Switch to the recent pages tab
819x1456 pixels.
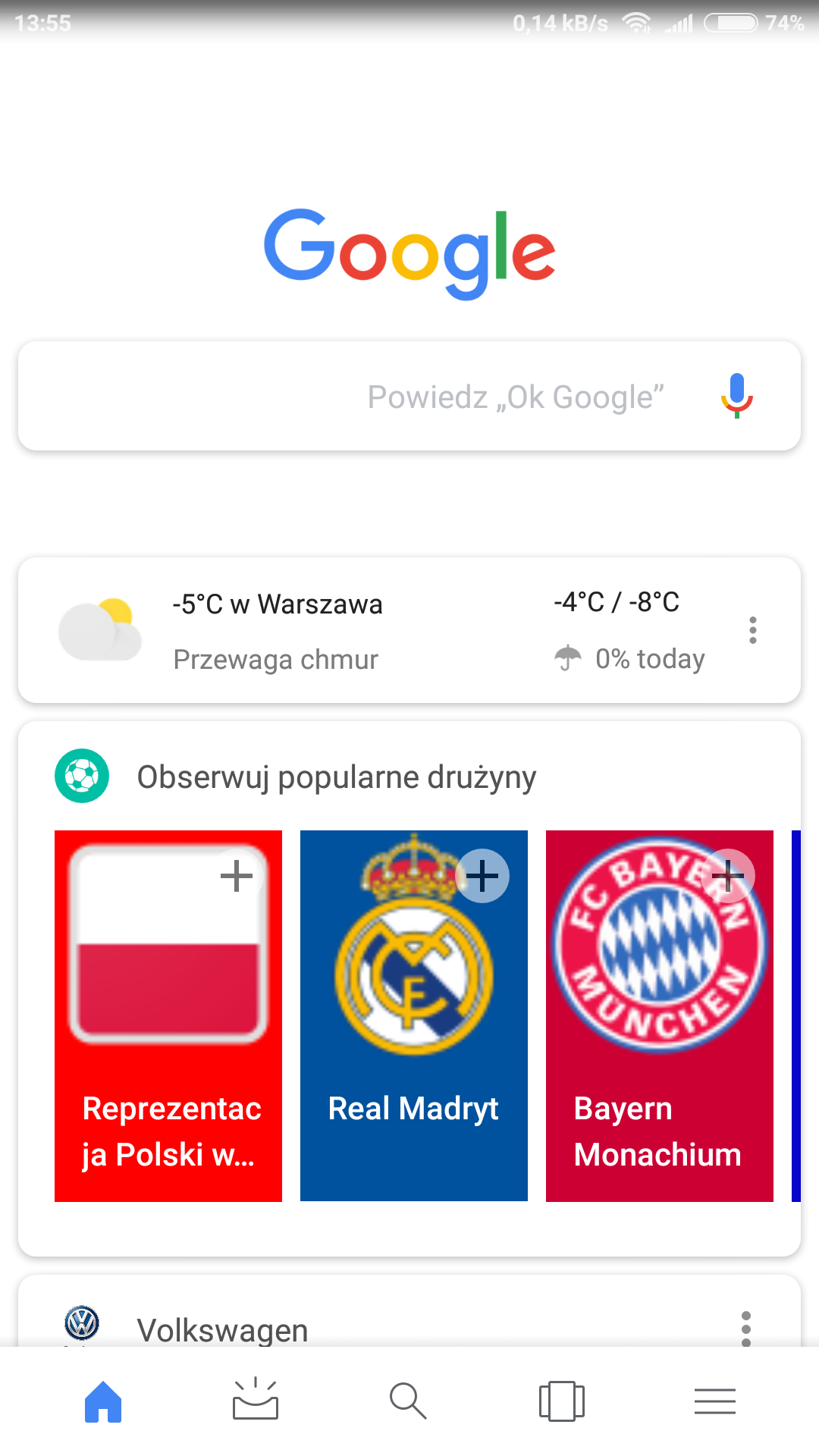[561, 1401]
